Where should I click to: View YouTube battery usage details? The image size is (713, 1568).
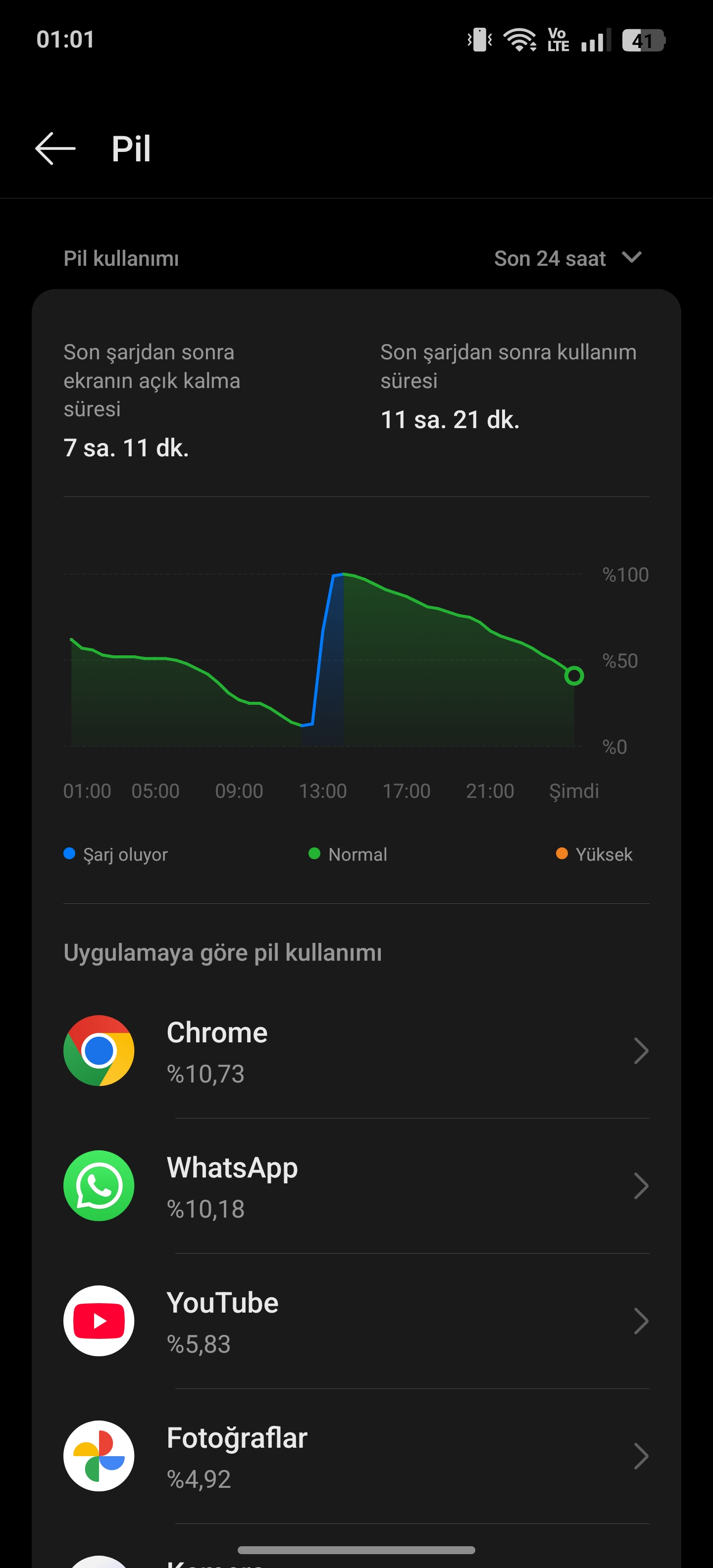pyautogui.click(x=356, y=1321)
